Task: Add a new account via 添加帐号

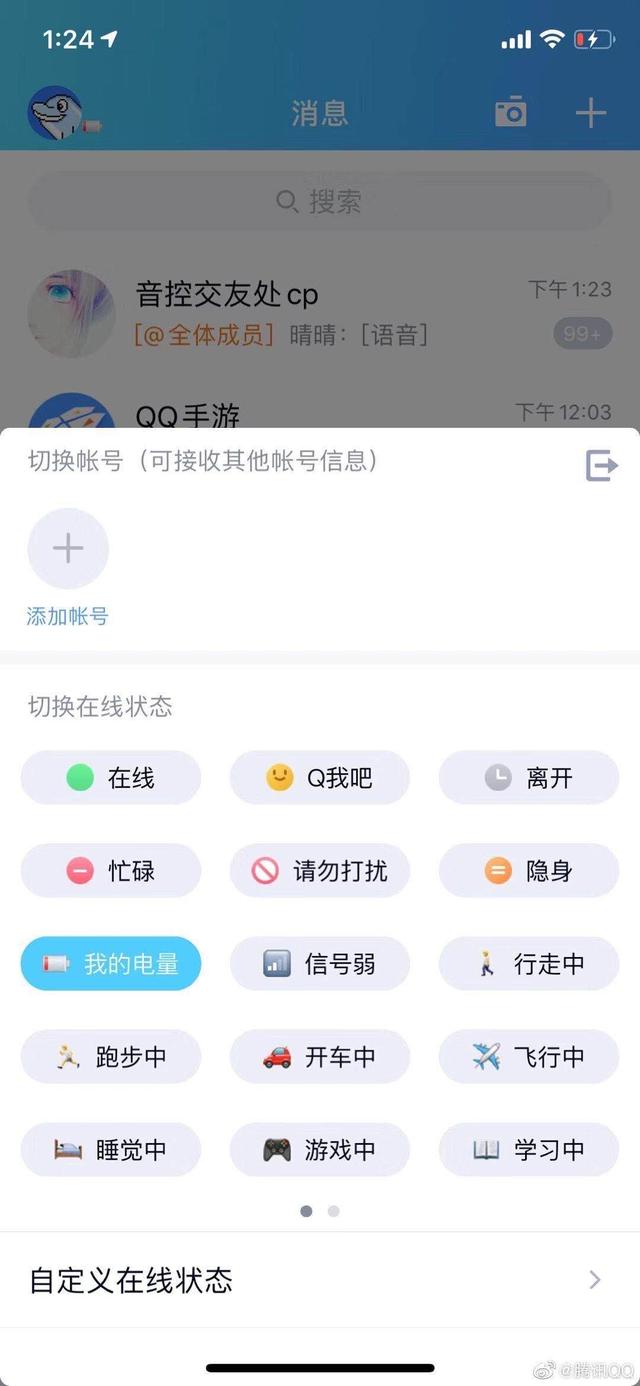Action: 68,549
